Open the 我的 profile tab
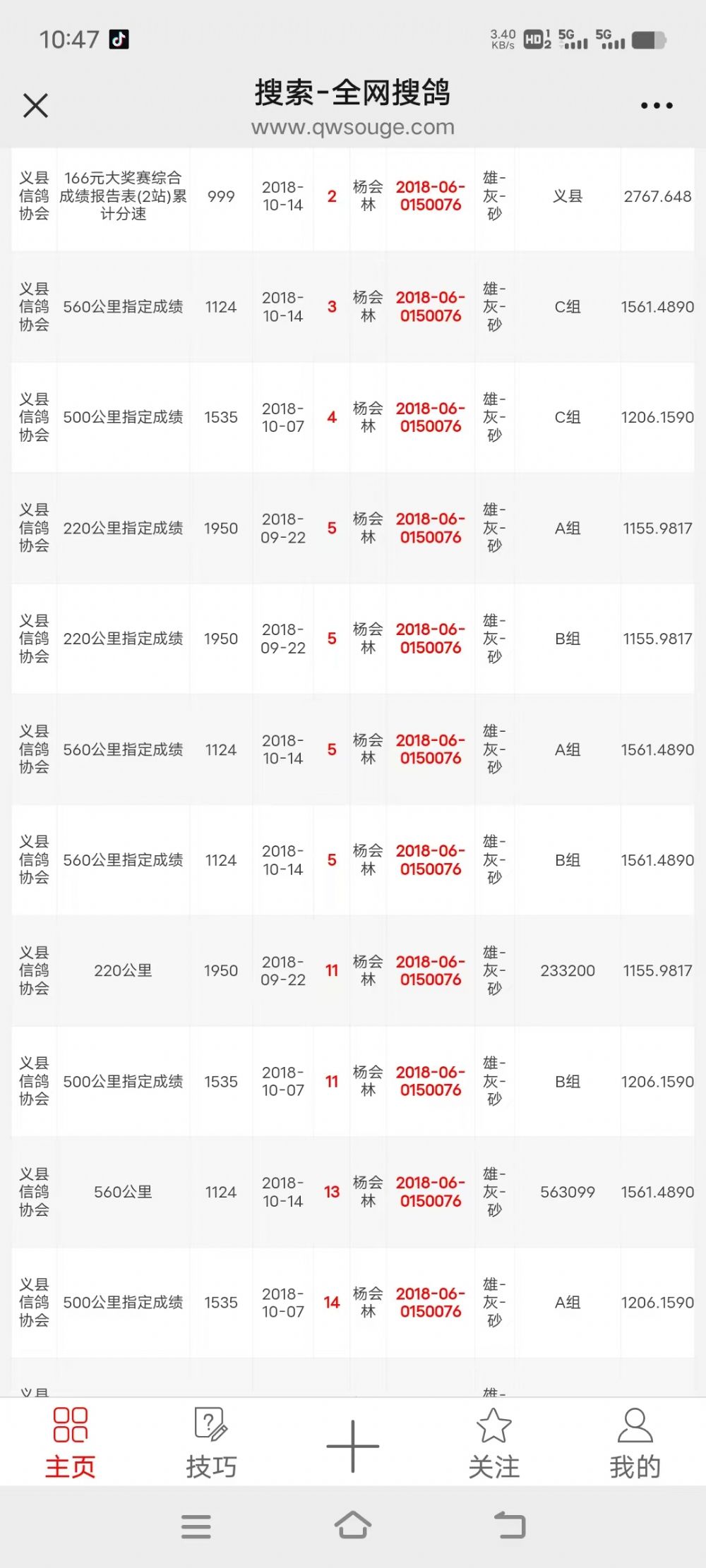This screenshot has width=706, height=1568. tap(635, 1442)
